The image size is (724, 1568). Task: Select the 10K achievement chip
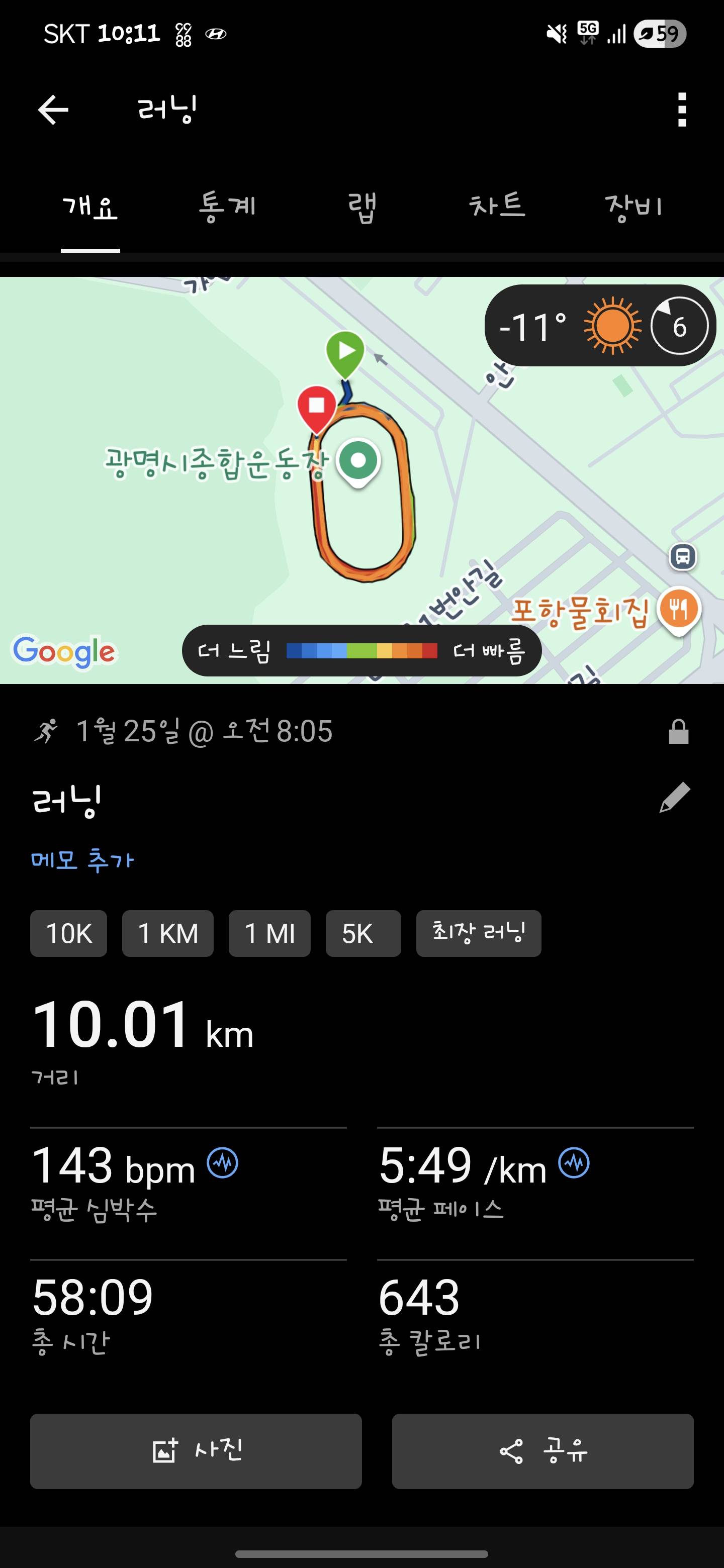(x=67, y=934)
